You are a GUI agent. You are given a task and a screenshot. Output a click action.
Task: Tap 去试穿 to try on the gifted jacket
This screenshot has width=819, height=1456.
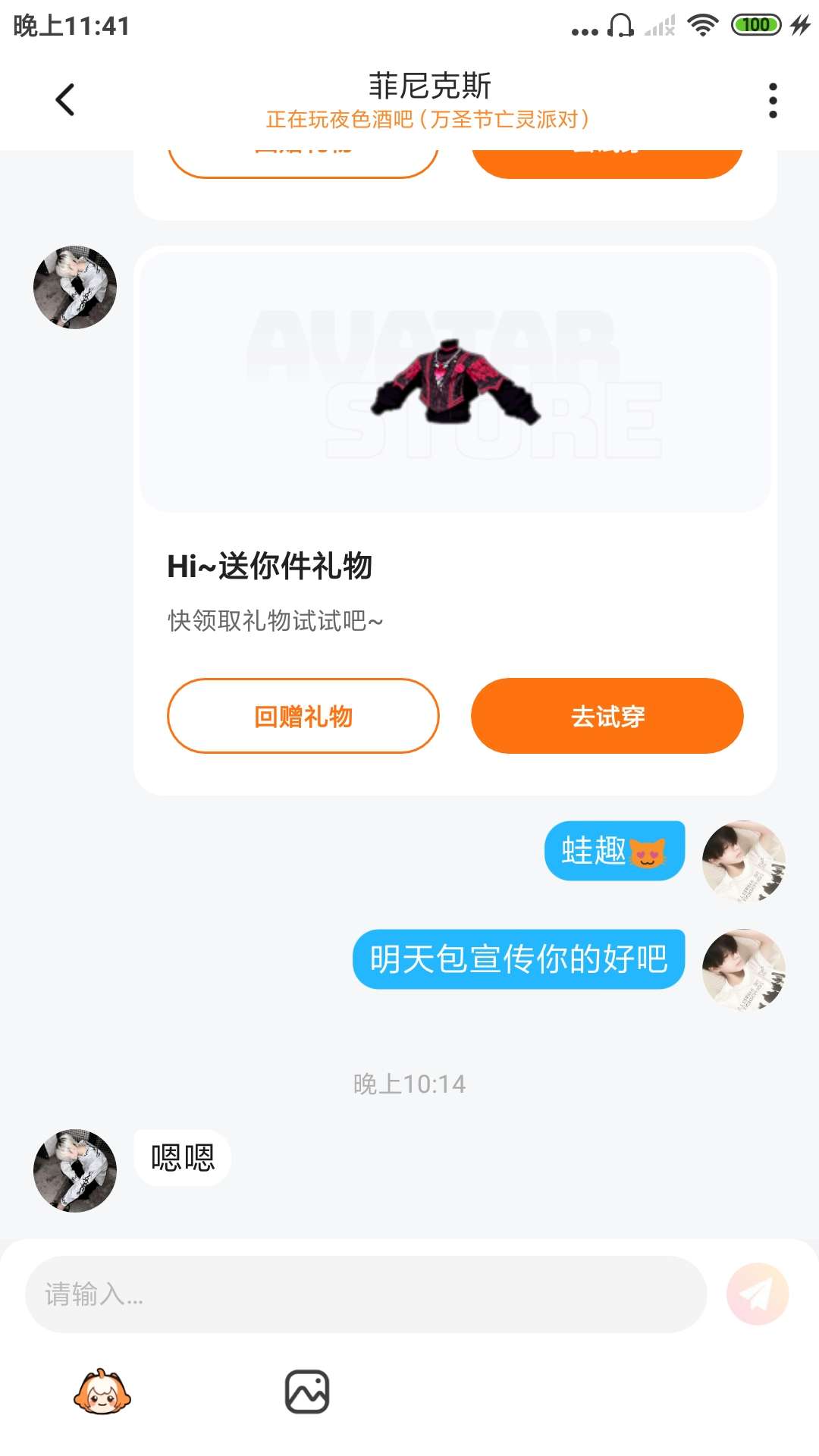(x=607, y=716)
